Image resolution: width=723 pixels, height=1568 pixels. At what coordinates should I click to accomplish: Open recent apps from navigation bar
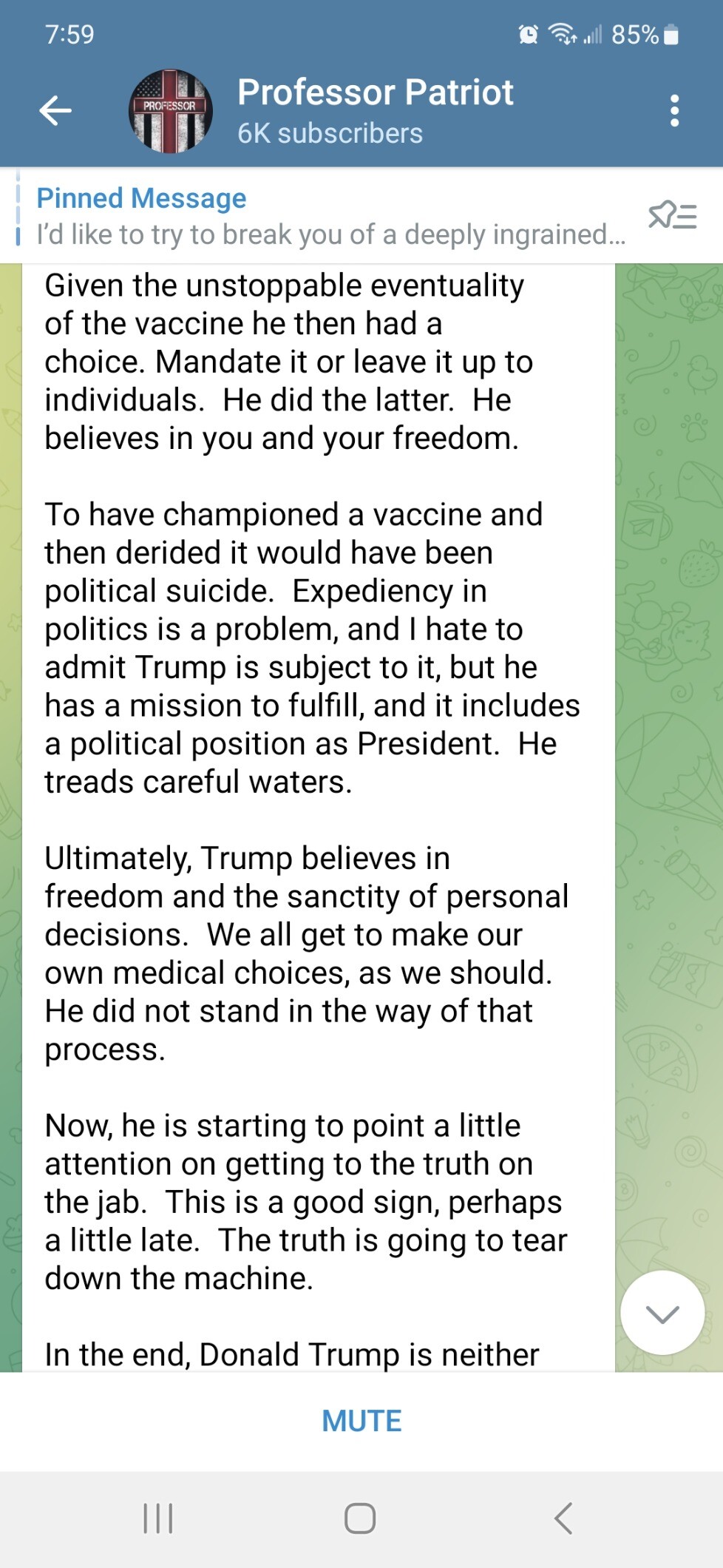157,1518
